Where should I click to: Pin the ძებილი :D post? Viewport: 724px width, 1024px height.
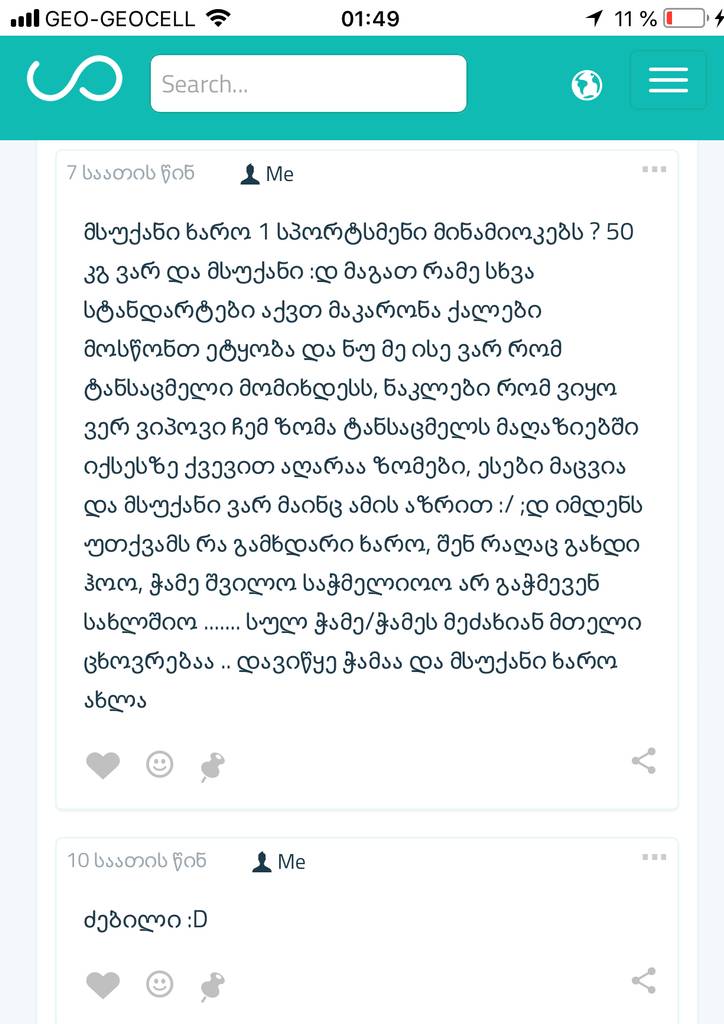[212, 986]
